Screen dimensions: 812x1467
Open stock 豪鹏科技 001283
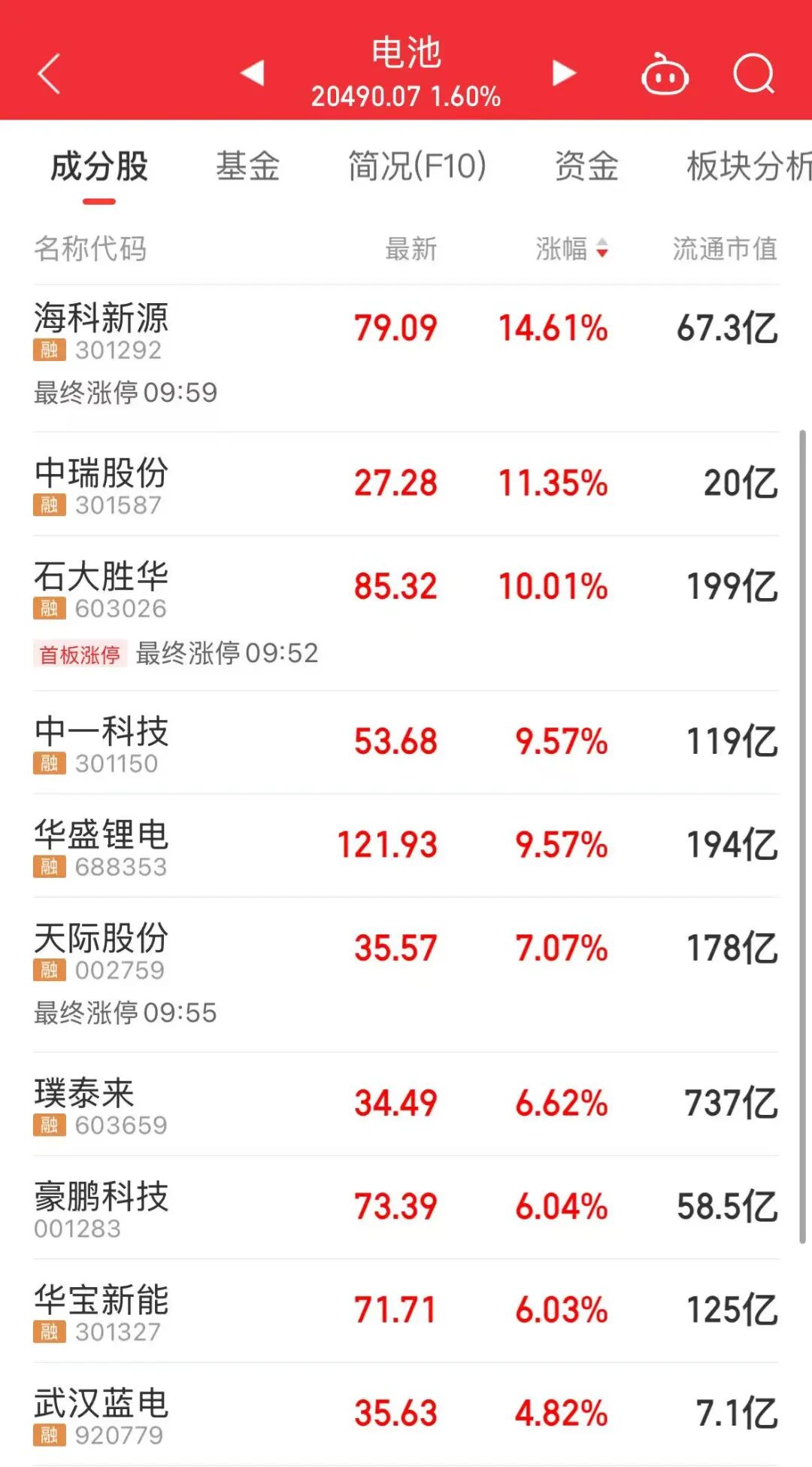click(101, 1207)
